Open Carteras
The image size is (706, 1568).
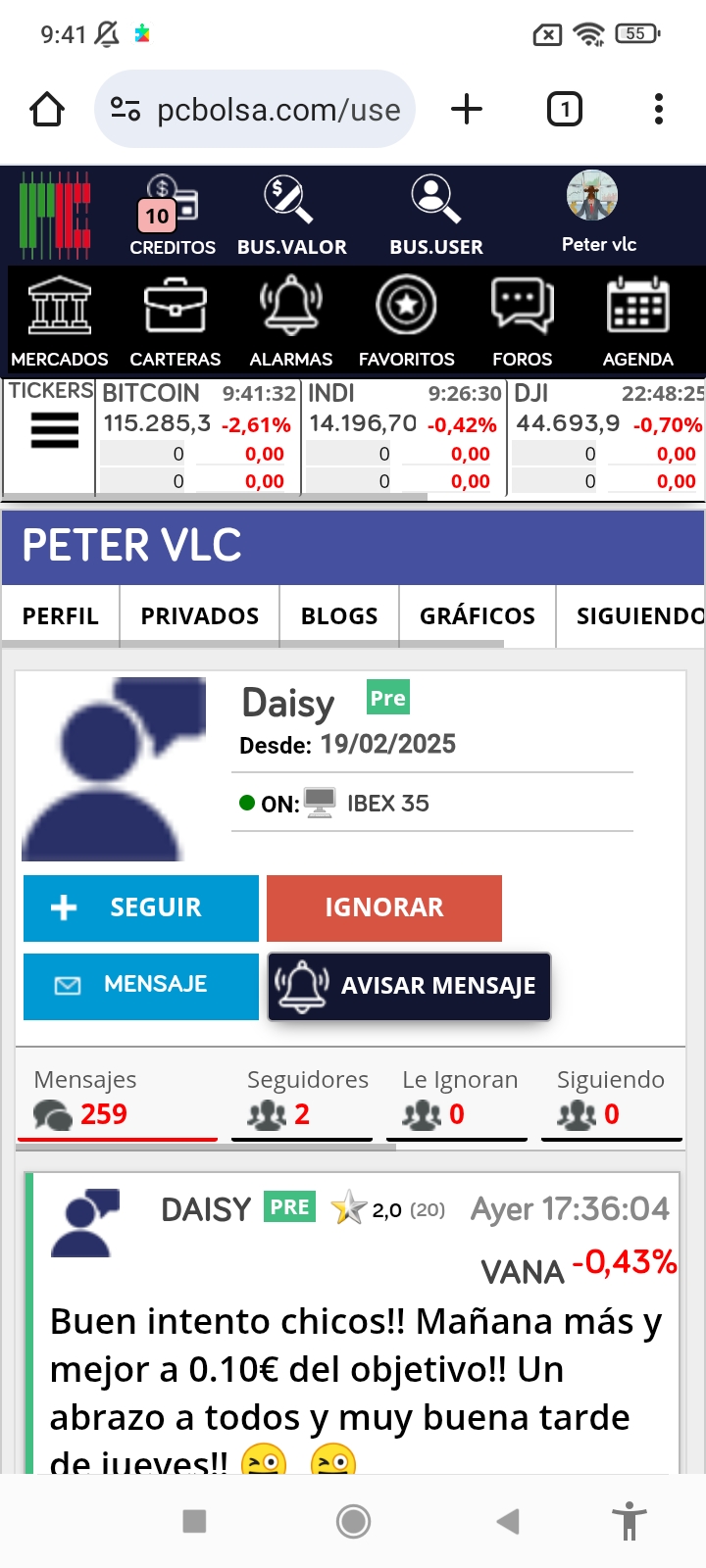click(x=176, y=321)
